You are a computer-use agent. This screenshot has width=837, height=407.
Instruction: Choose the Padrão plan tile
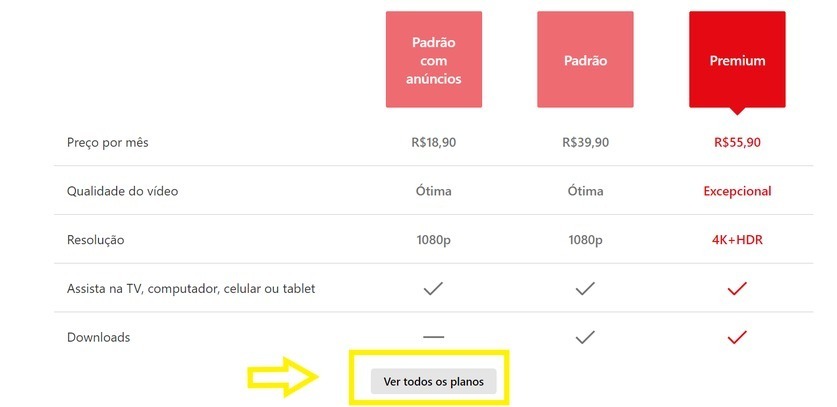point(585,60)
